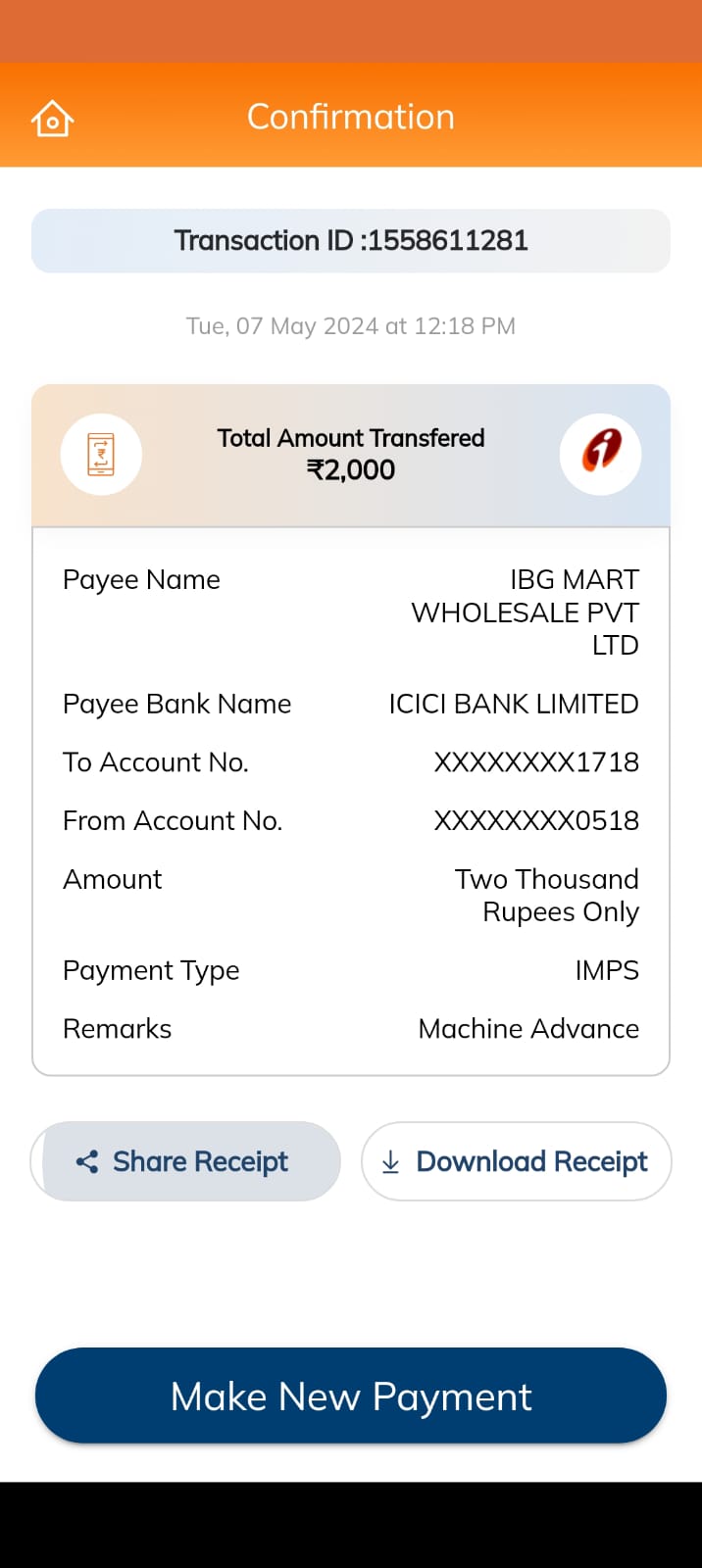Download Receipt for the payment

(x=517, y=1161)
